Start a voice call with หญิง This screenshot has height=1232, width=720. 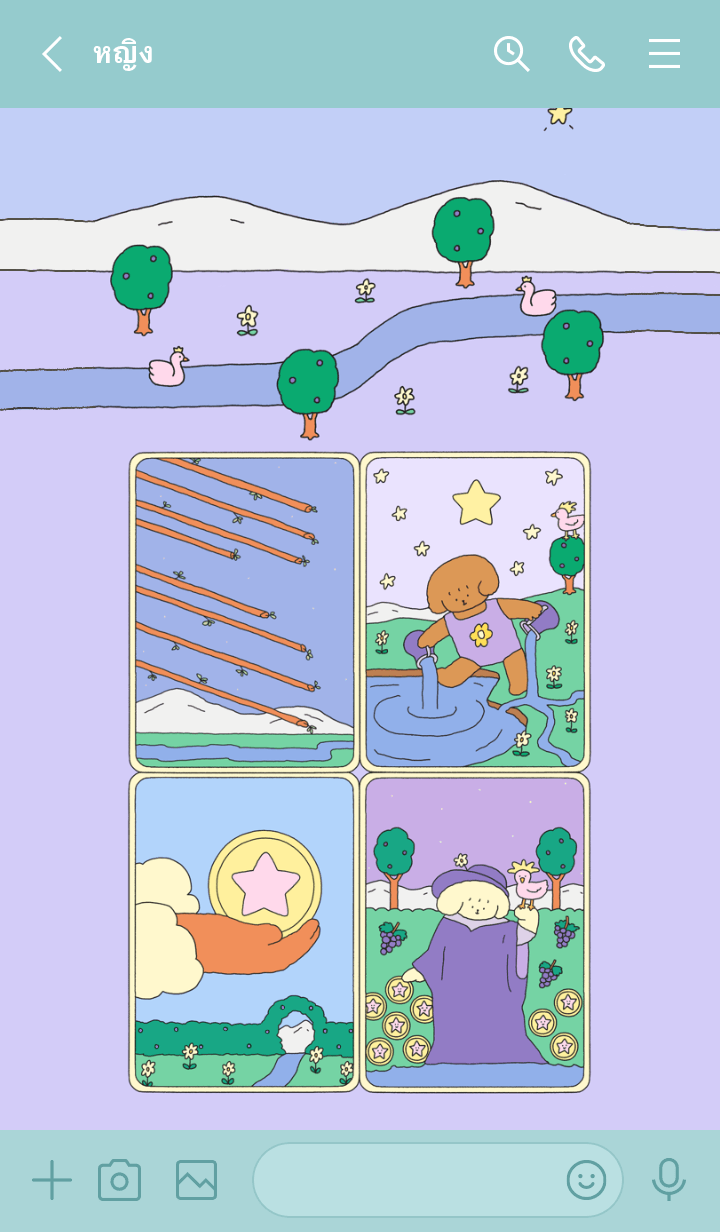point(587,54)
